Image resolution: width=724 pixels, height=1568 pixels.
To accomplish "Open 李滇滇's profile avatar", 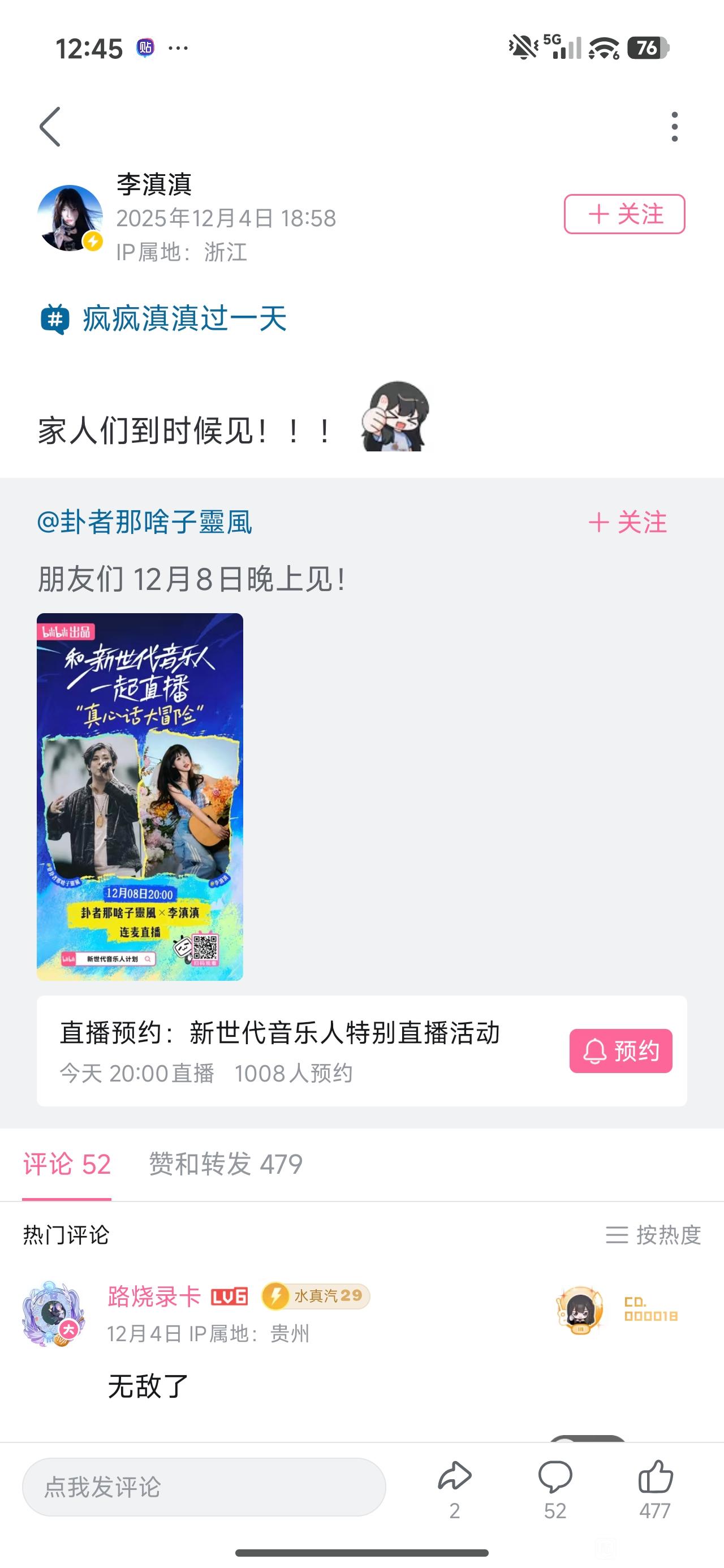I will point(70,218).
